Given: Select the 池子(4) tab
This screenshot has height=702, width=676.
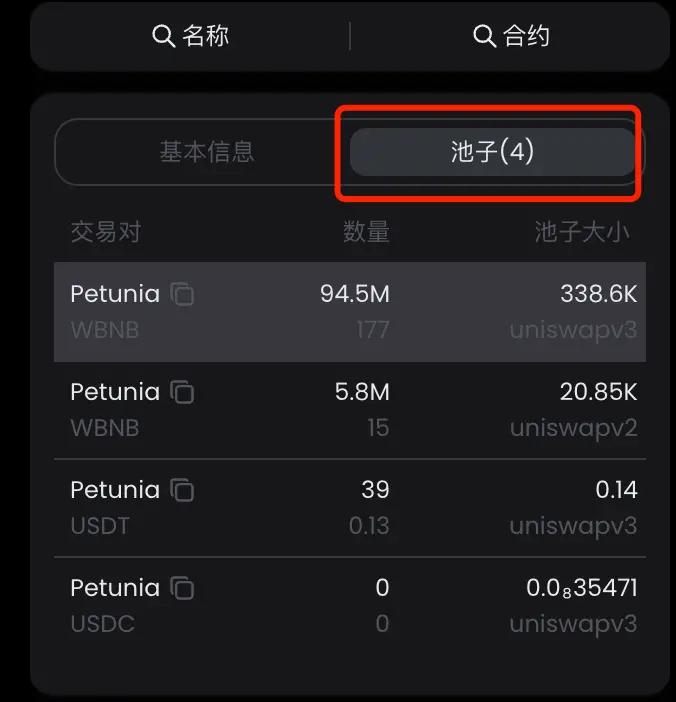Looking at the screenshot, I should coord(492,152).
